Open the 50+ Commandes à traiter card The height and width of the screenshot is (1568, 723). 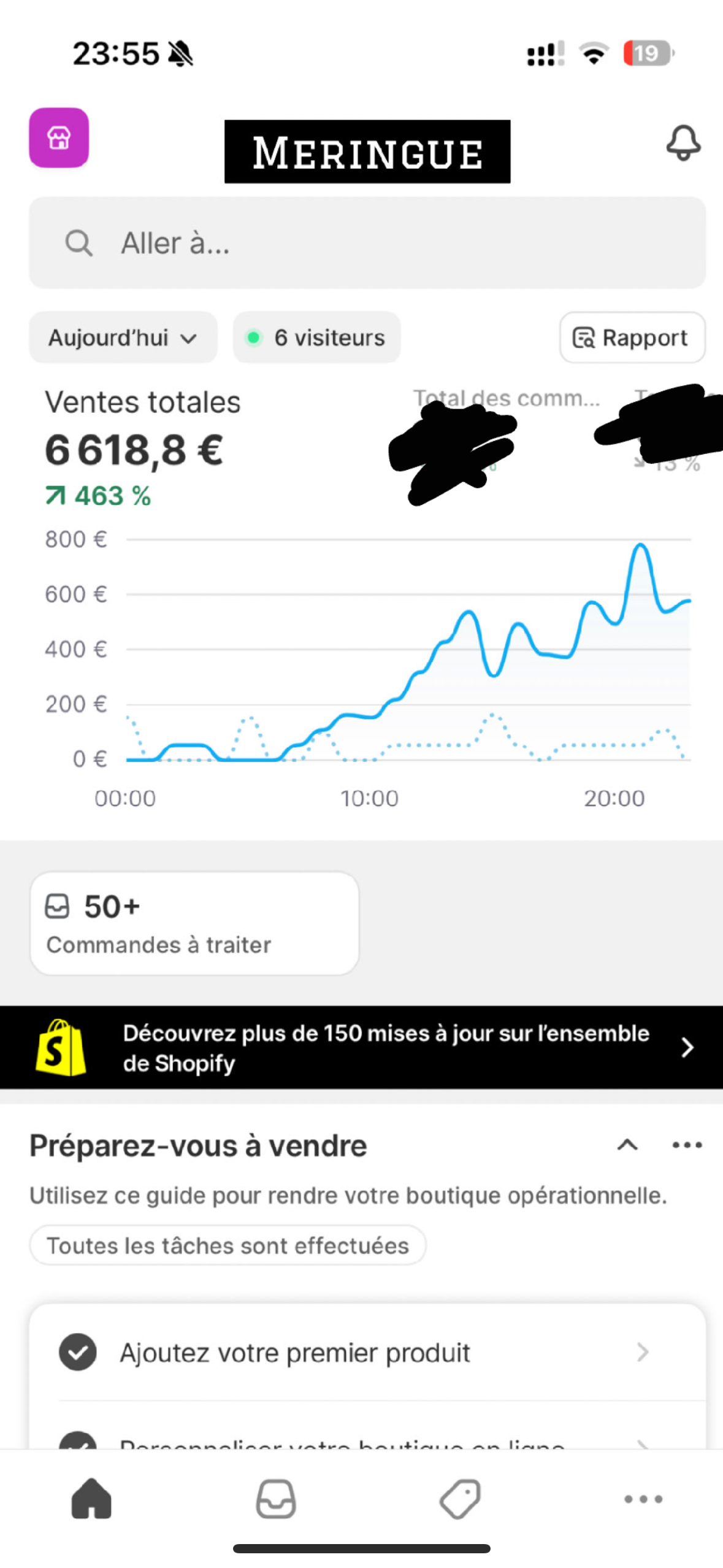194,923
